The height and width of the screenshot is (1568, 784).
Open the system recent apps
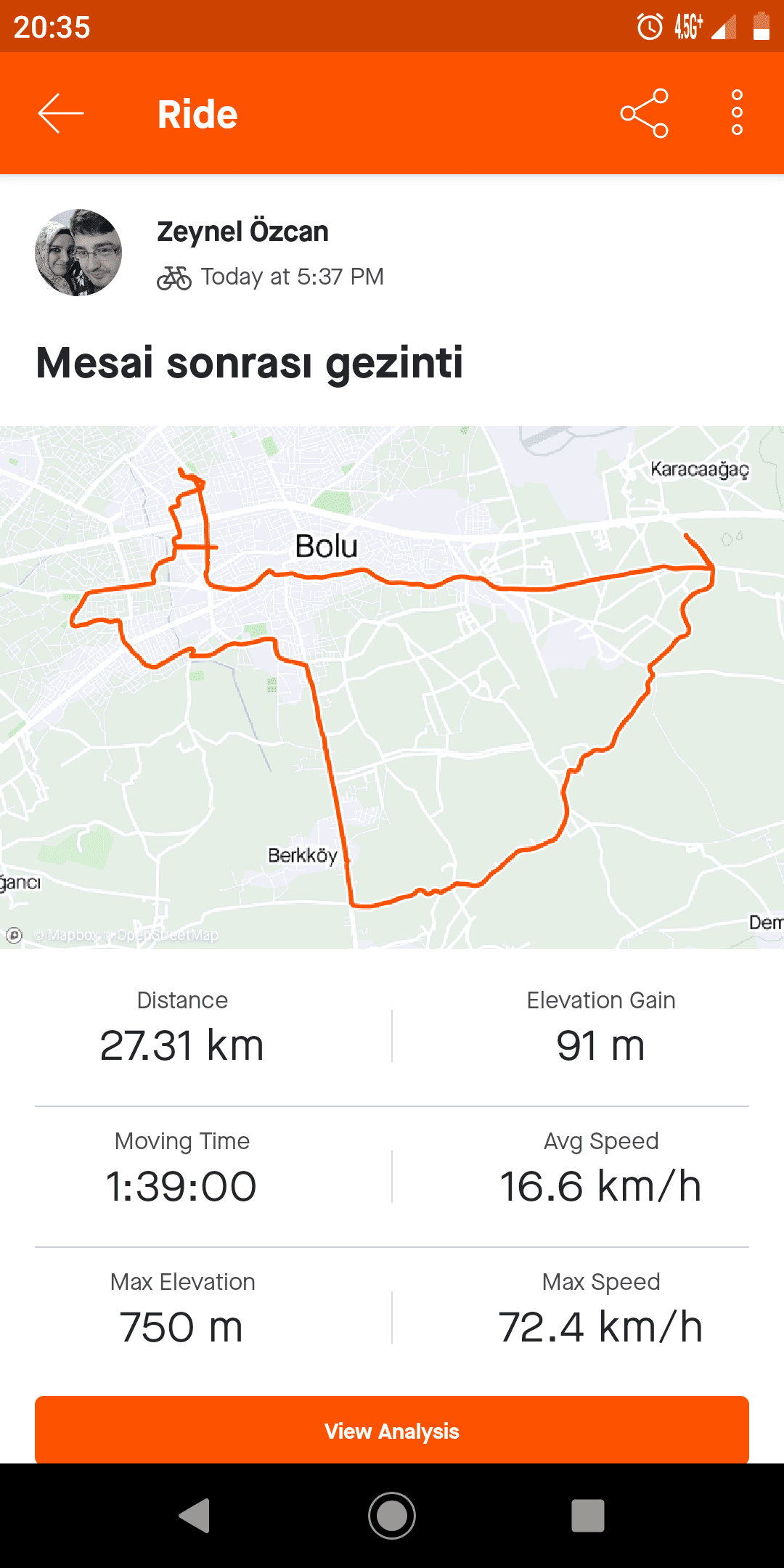pos(587,1516)
